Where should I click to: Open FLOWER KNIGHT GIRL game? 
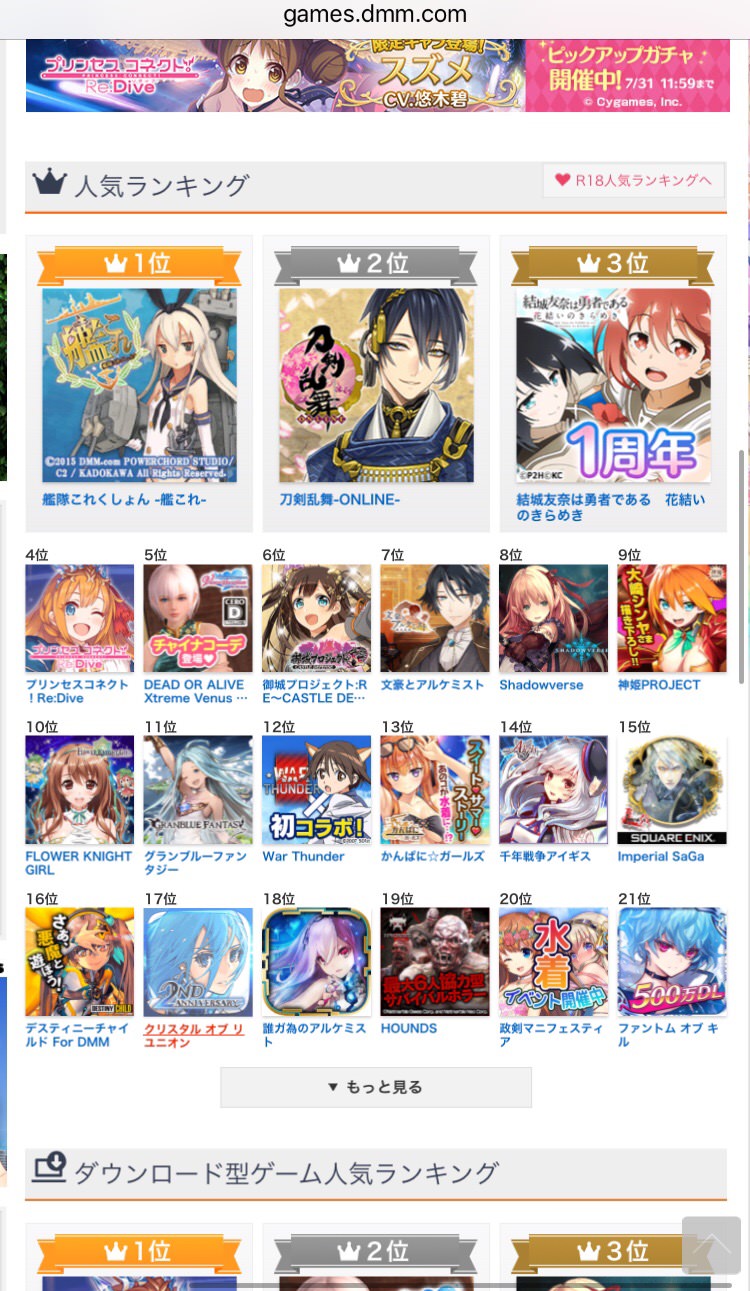tap(79, 790)
